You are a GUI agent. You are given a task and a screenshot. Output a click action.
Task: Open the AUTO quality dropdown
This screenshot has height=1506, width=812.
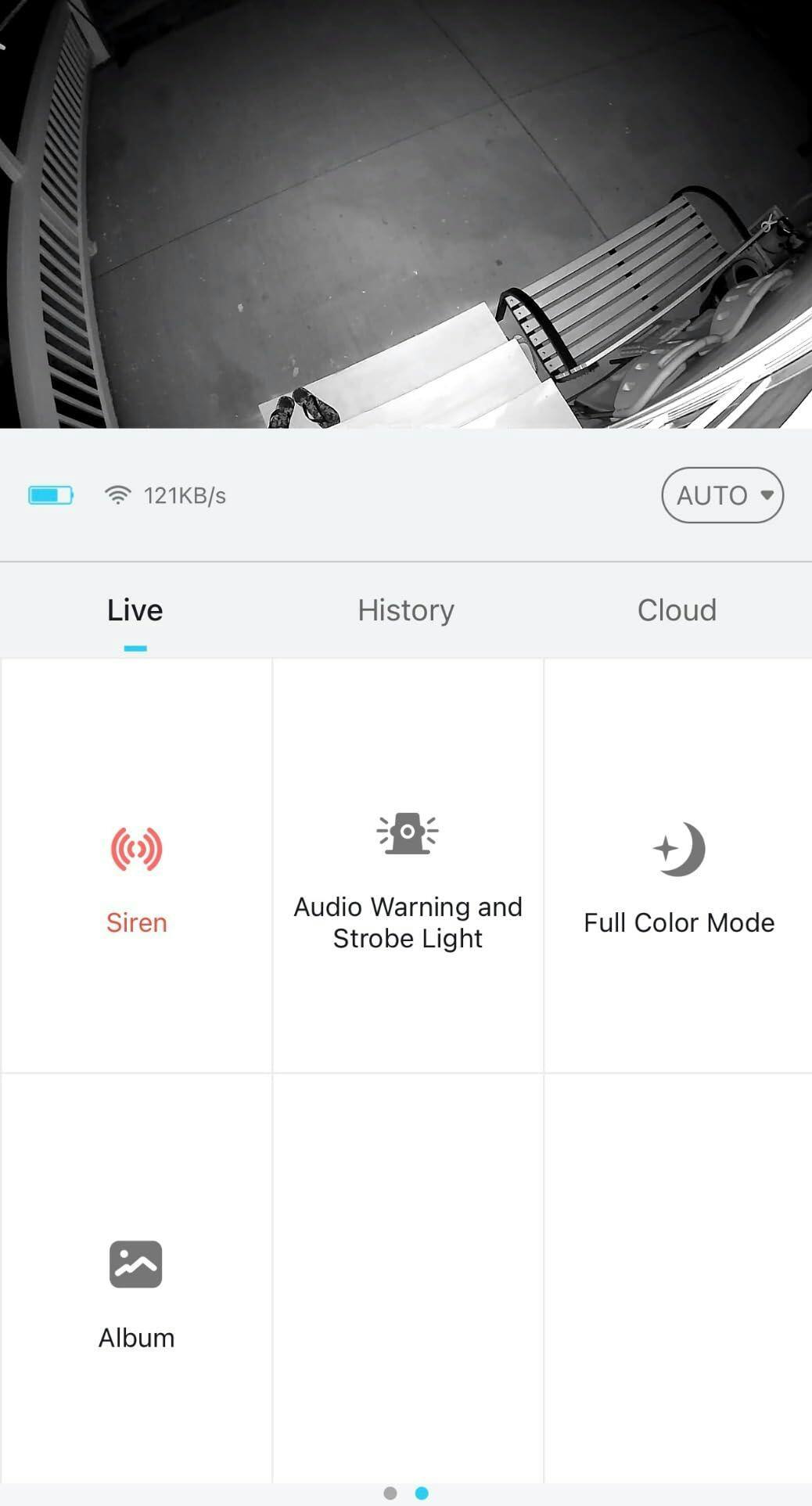coord(722,495)
